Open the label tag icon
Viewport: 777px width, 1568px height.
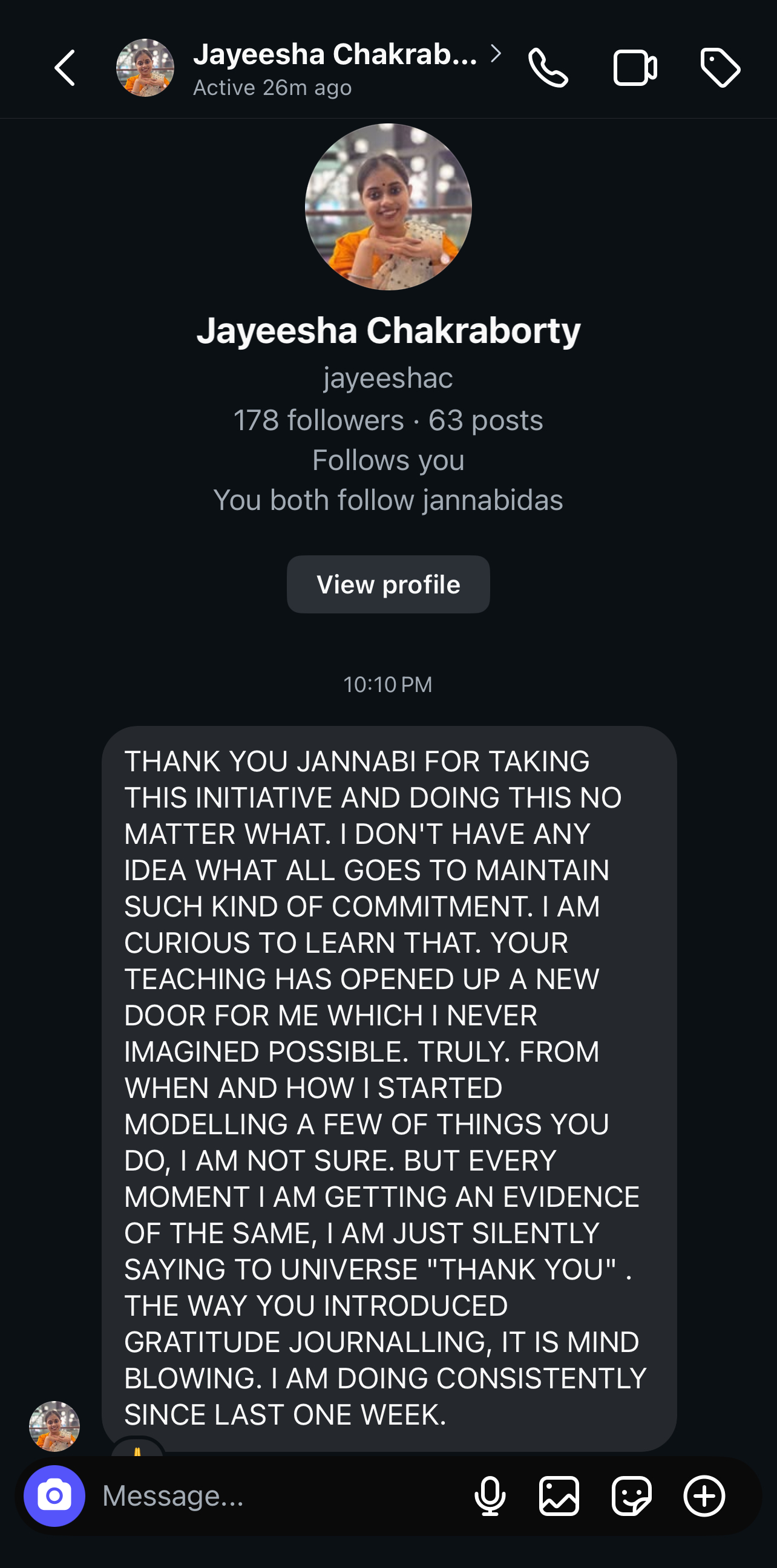click(x=720, y=68)
